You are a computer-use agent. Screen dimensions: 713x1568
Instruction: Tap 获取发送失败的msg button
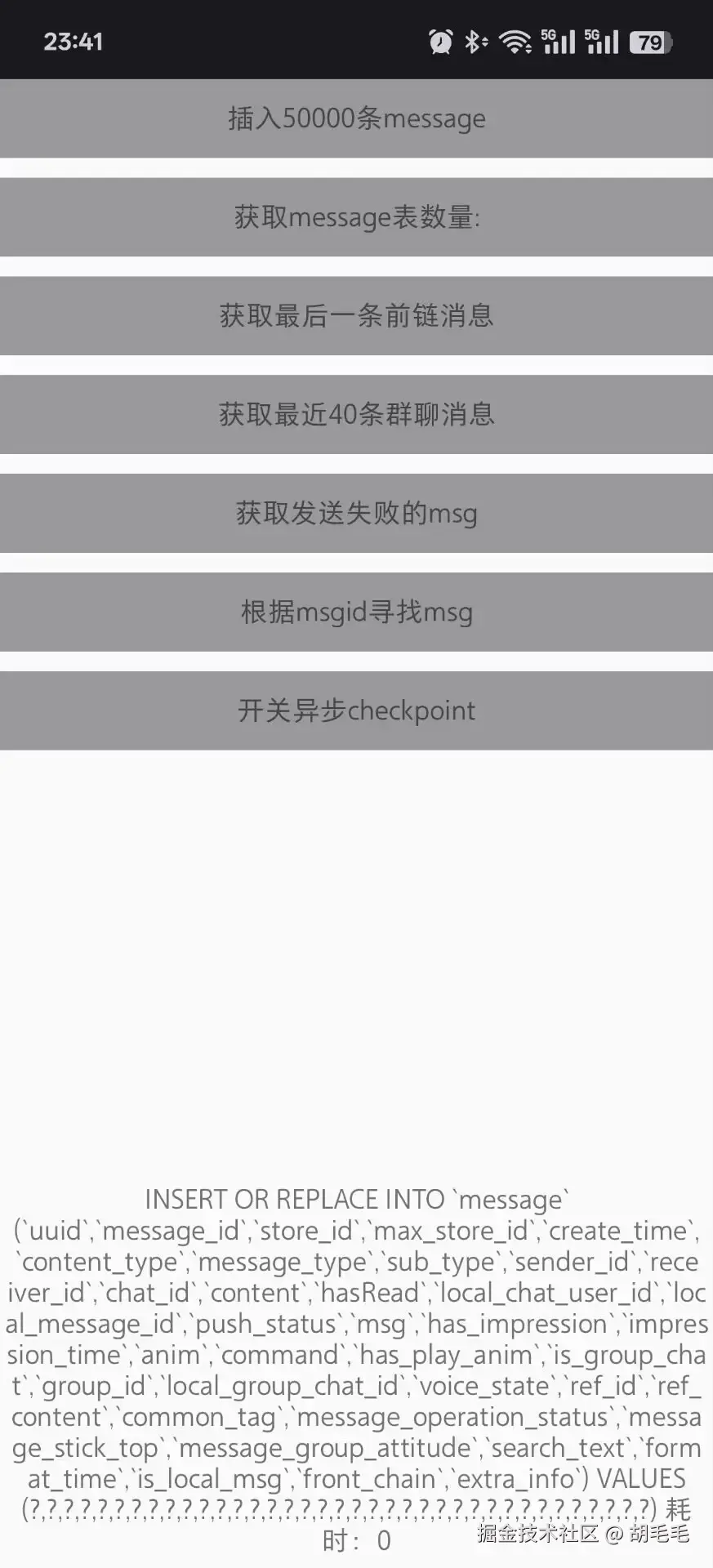click(x=356, y=513)
